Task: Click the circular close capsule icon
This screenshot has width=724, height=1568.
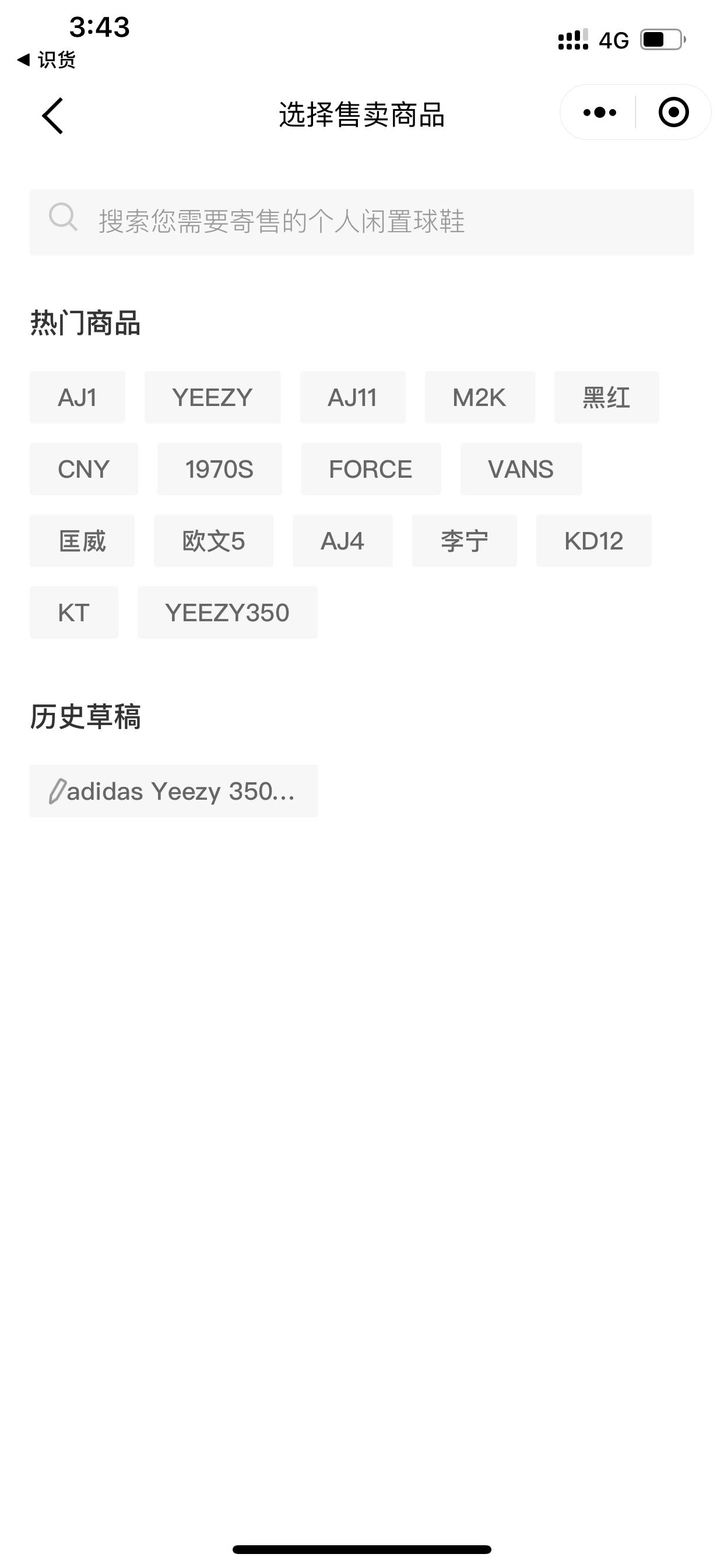Action: pyautogui.click(x=672, y=113)
